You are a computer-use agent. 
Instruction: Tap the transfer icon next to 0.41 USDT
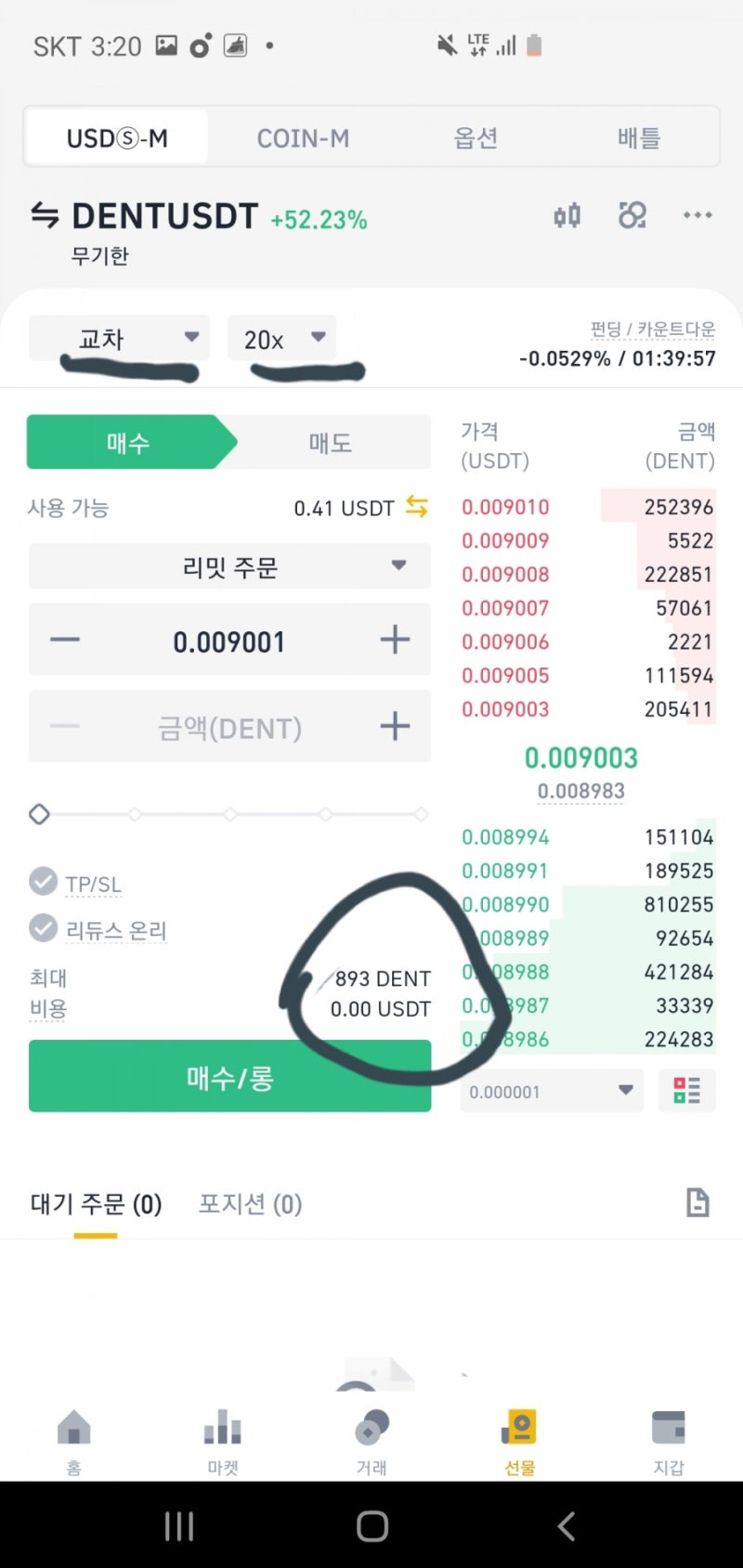click(x=417, y=507)
